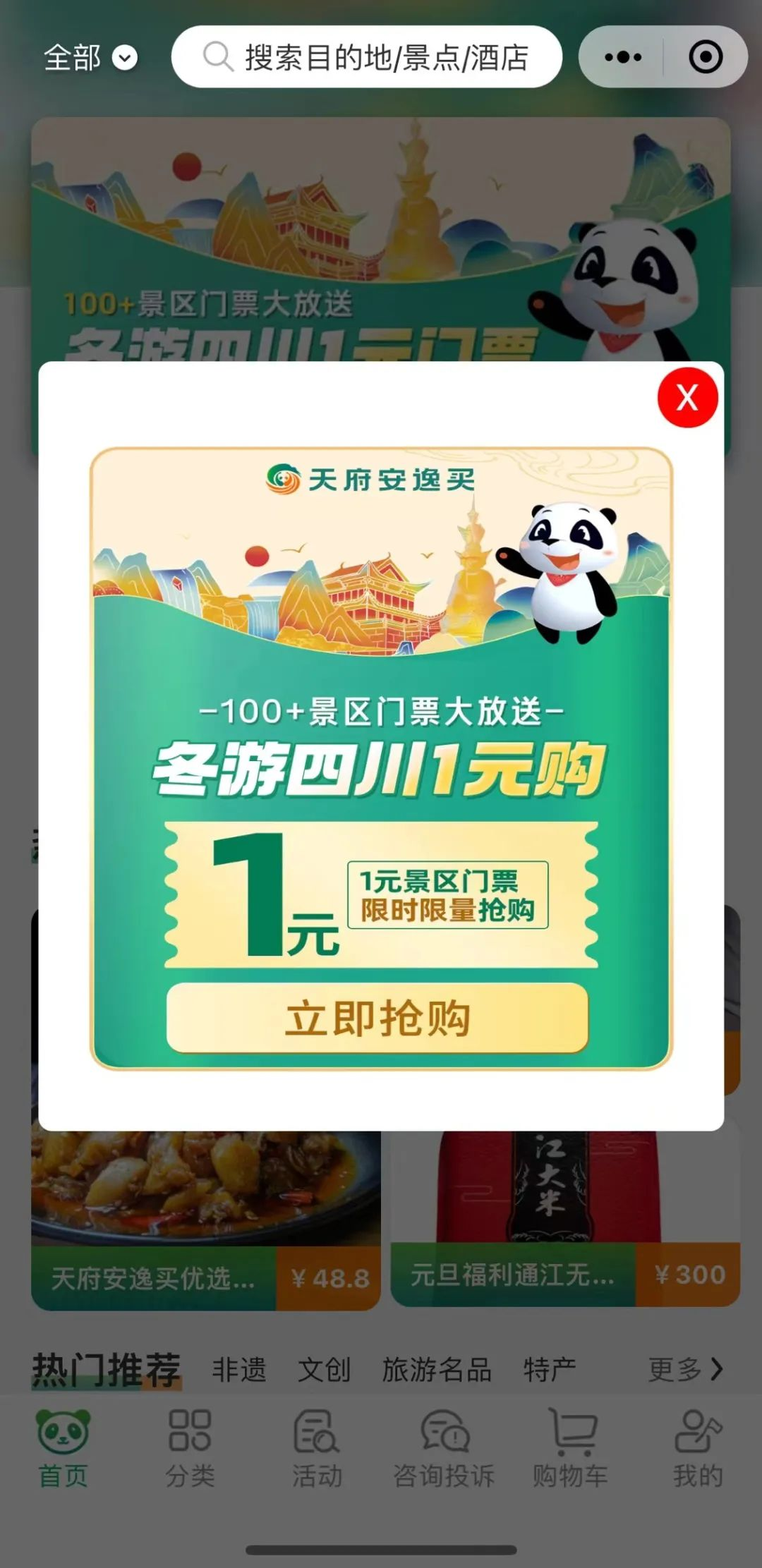This screenshot has height=1568, width=762.
Task: Open the mini program three-dots menu
Action: pyautogui.click(x=623, y=57)
